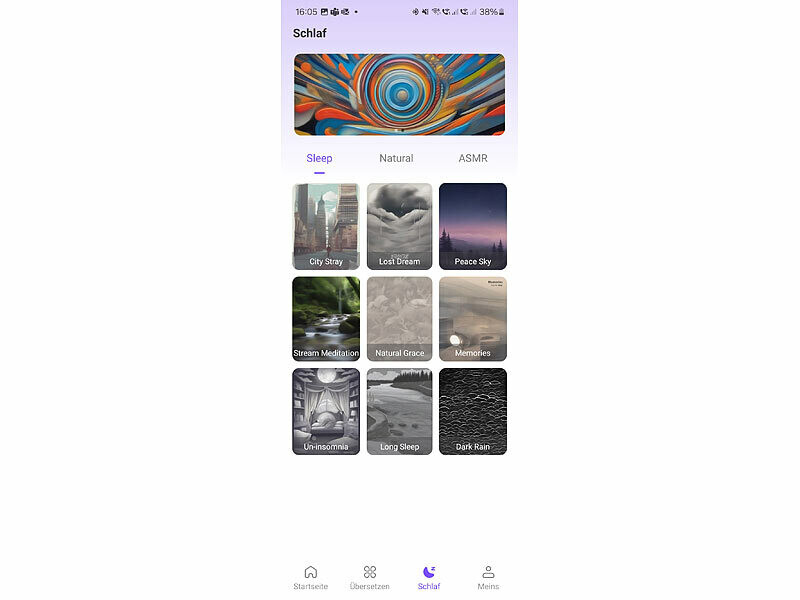Tap the Long Sleep card
Image resolution: width=800 pixels, height=600 pixels.
[399, 411]
